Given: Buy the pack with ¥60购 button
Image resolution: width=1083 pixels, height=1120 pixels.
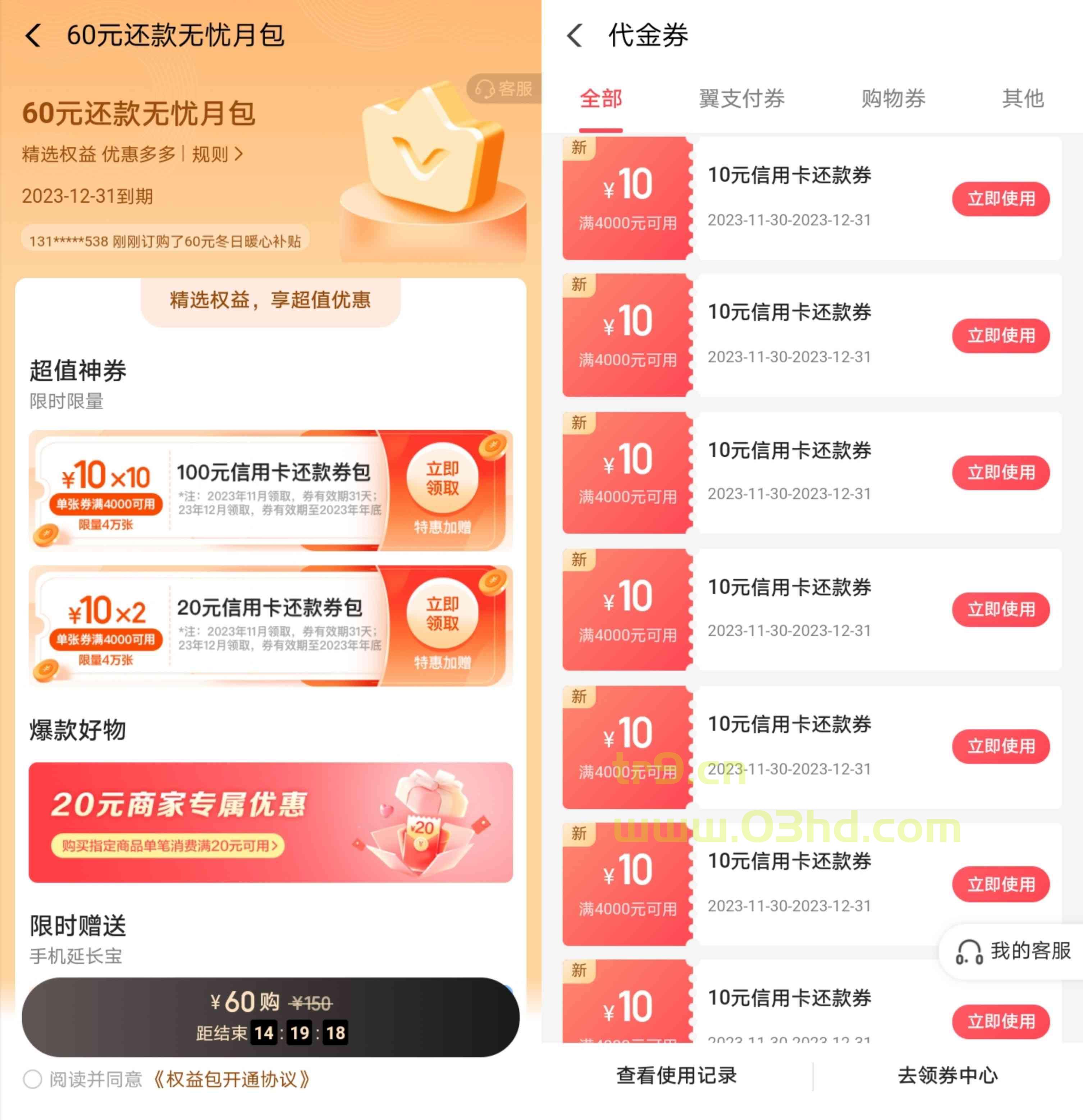Looking at the screenshot, I should pos(270,1016).
